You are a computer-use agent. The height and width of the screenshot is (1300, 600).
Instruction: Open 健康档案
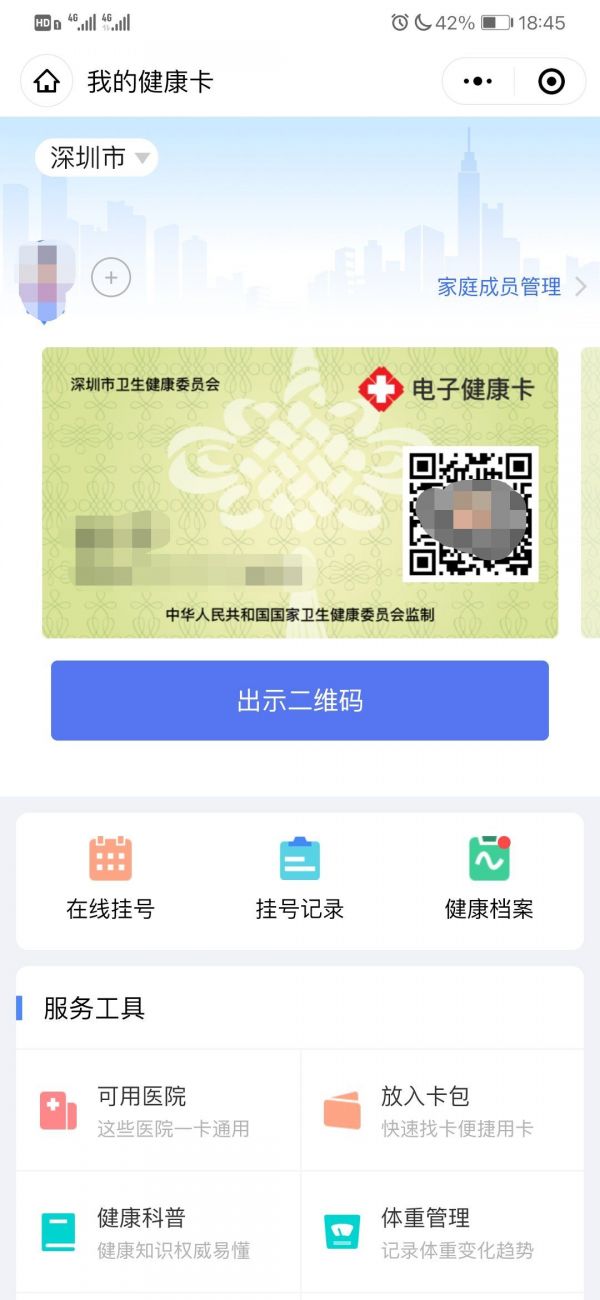click(x=489, y=878)
